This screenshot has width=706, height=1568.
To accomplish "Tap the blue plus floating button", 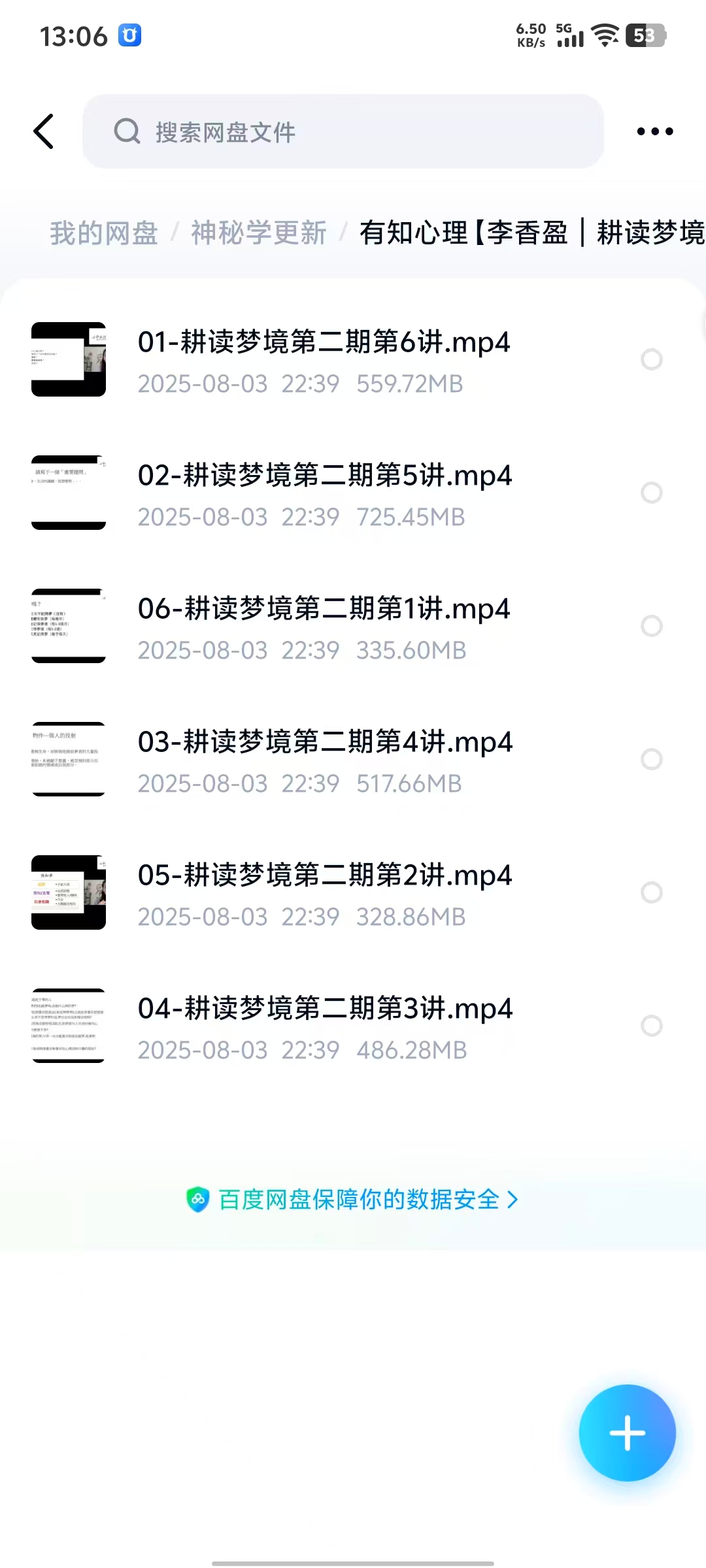I will (627, 1433).
